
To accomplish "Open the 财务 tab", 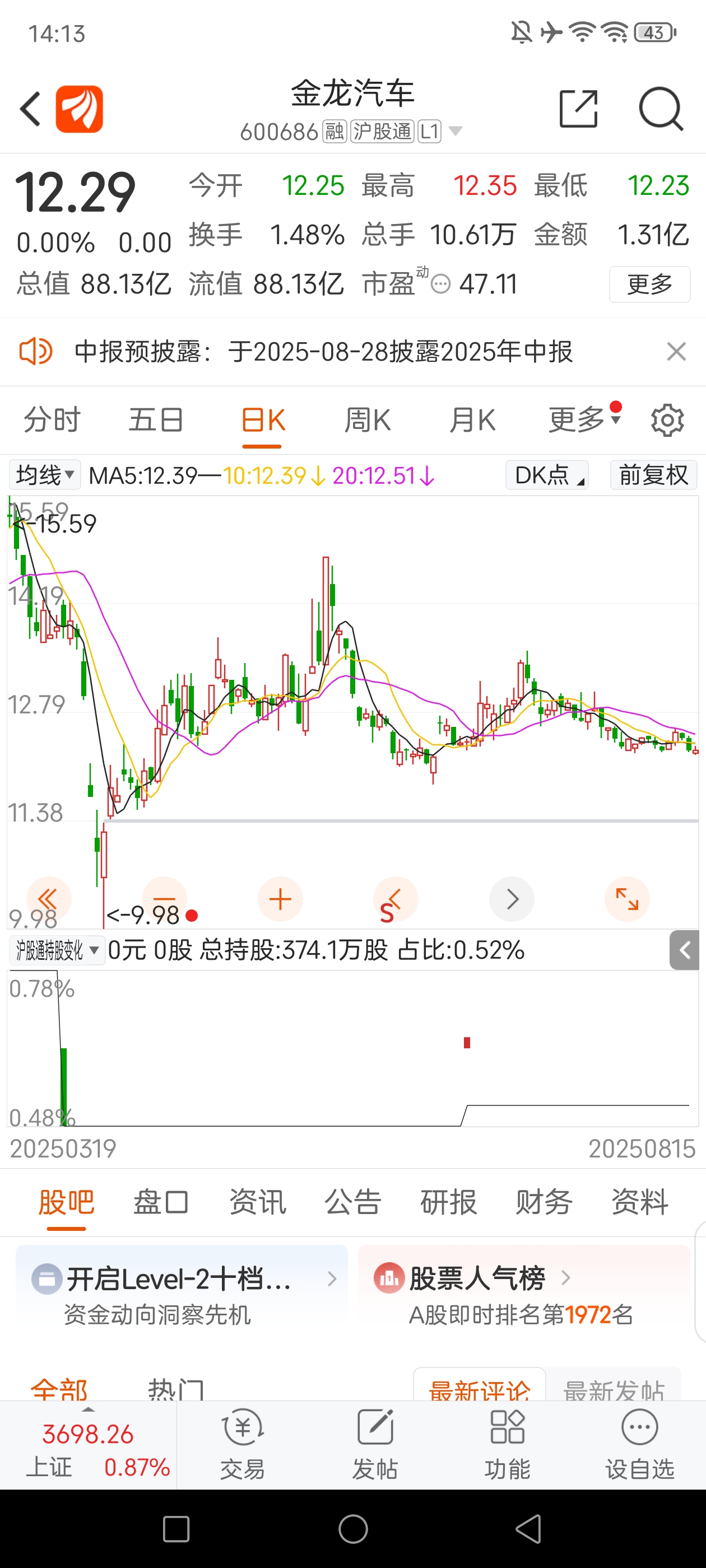I will 544,1202.
